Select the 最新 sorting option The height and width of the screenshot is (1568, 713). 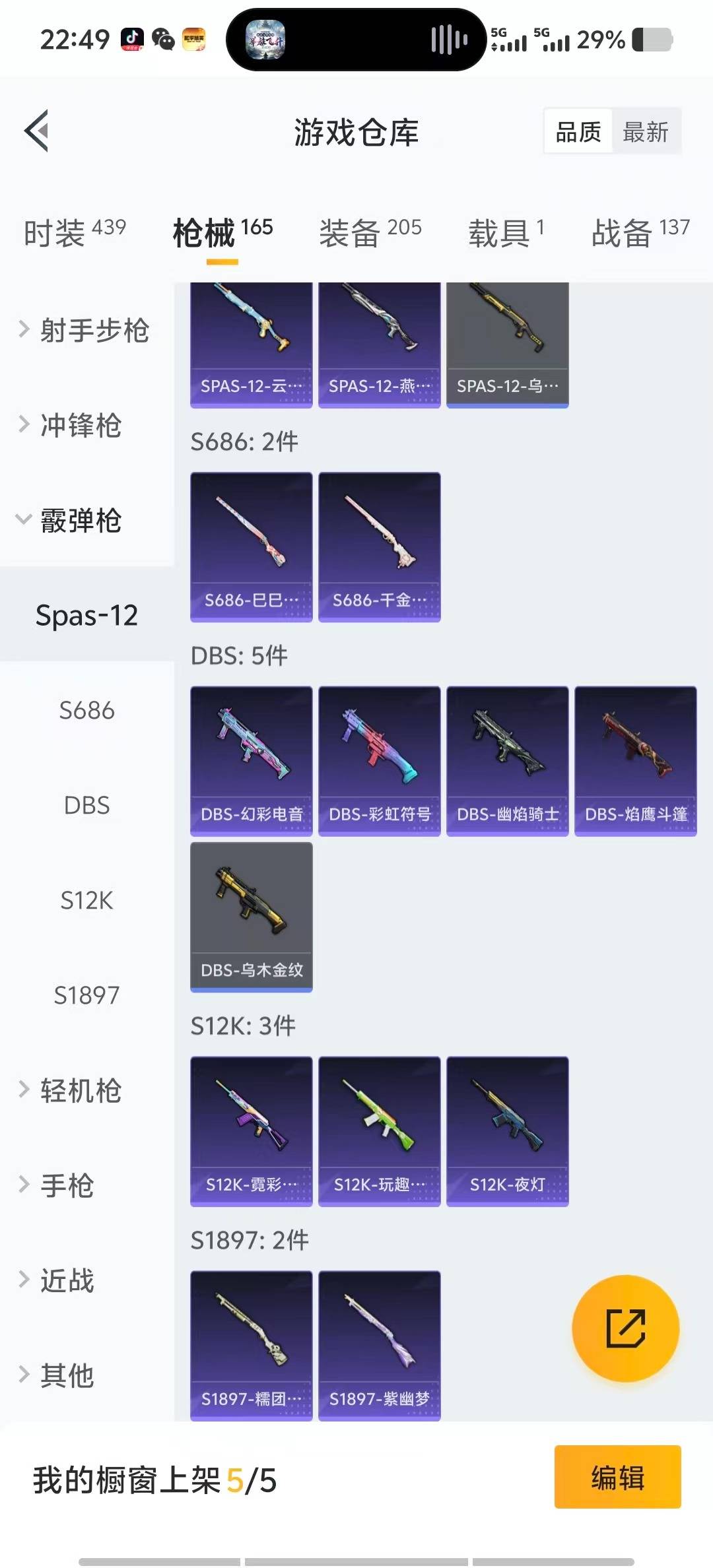tap(646, 131)
